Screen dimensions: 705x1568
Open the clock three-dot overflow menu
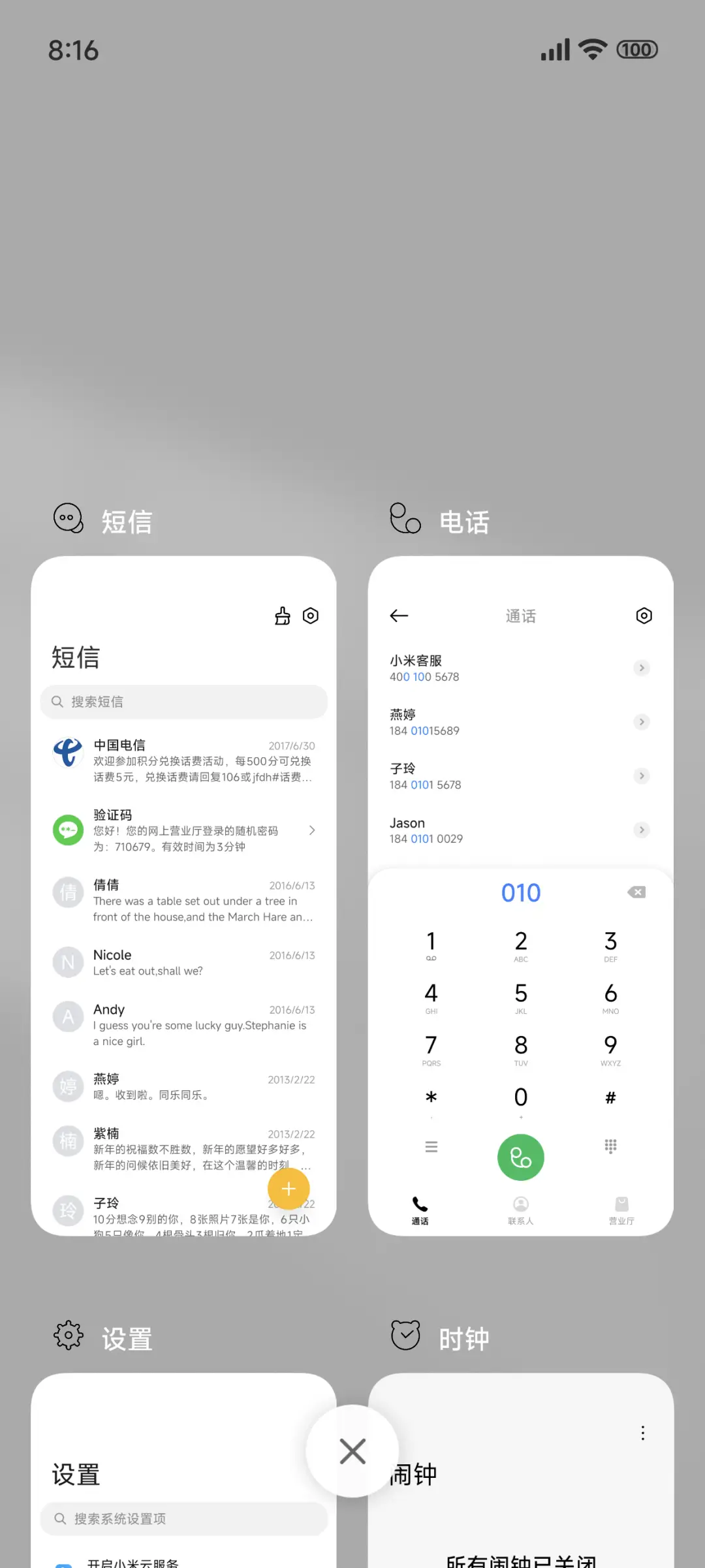642,1432
